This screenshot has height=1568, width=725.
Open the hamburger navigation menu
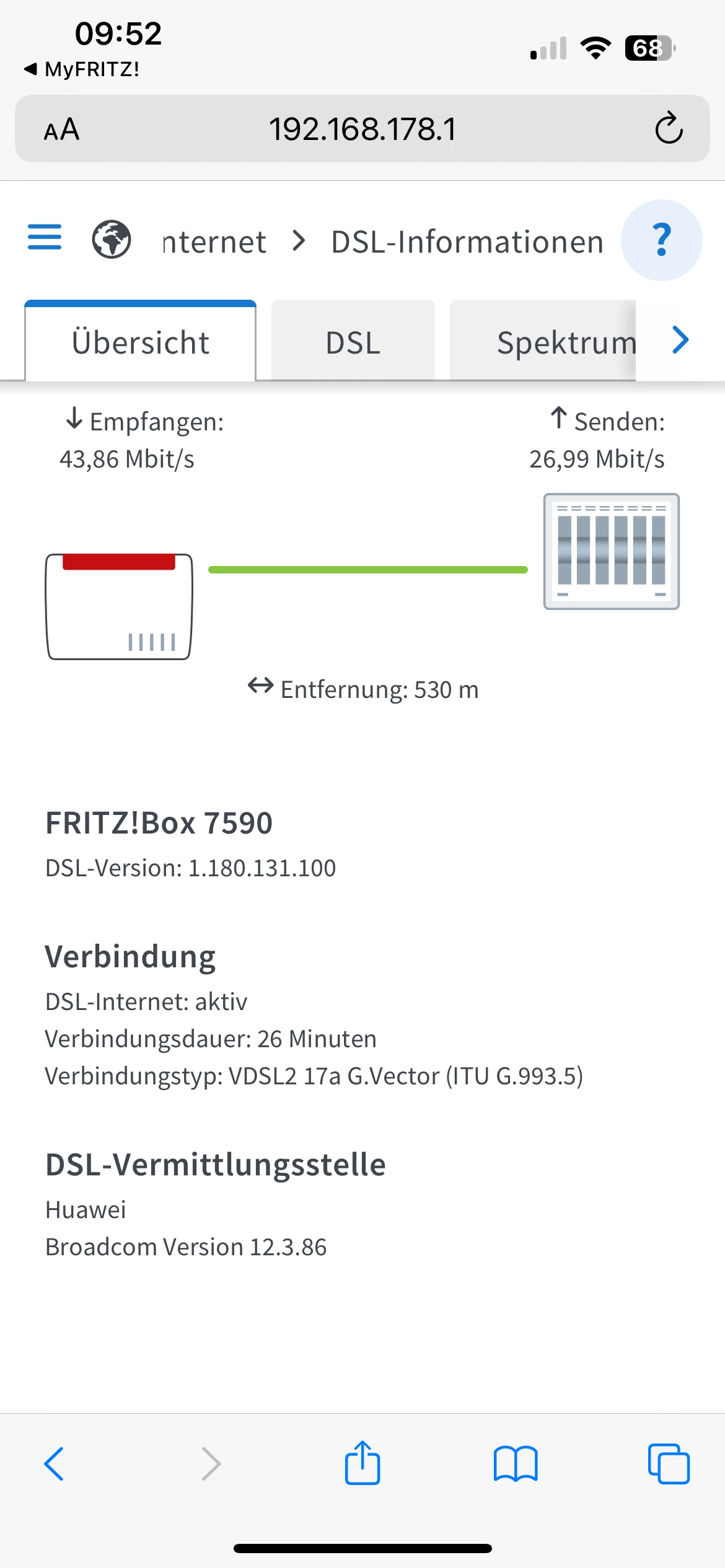[x=45, y=238]
